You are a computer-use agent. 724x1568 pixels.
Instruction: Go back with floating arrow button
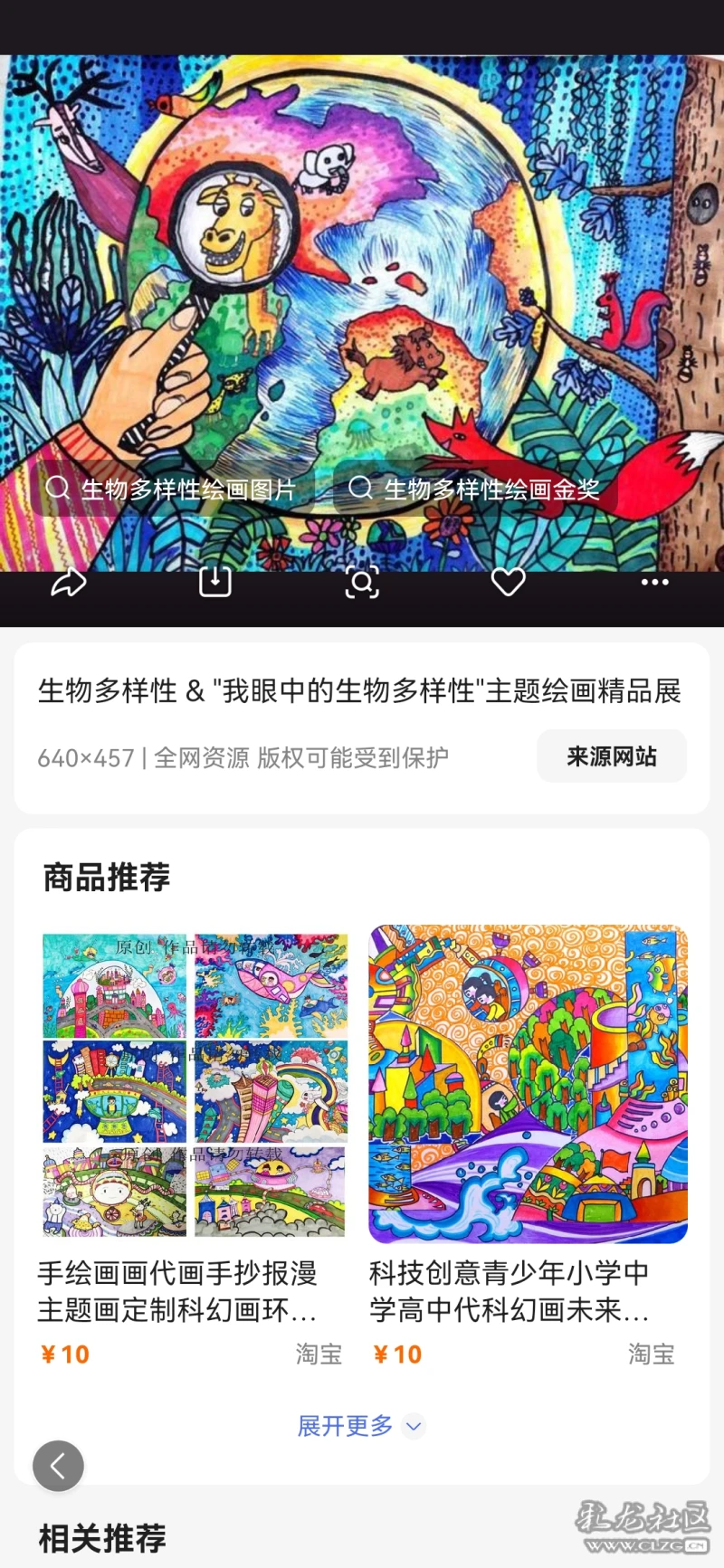pos(58,1465)
